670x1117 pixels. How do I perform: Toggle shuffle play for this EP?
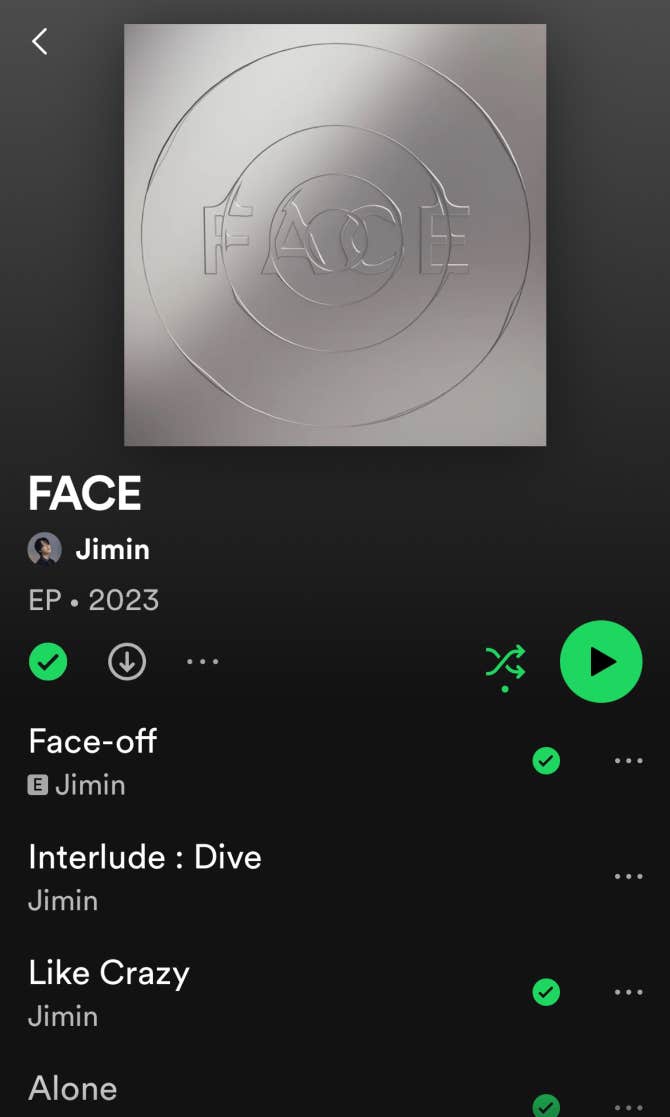tap(505, 662)
